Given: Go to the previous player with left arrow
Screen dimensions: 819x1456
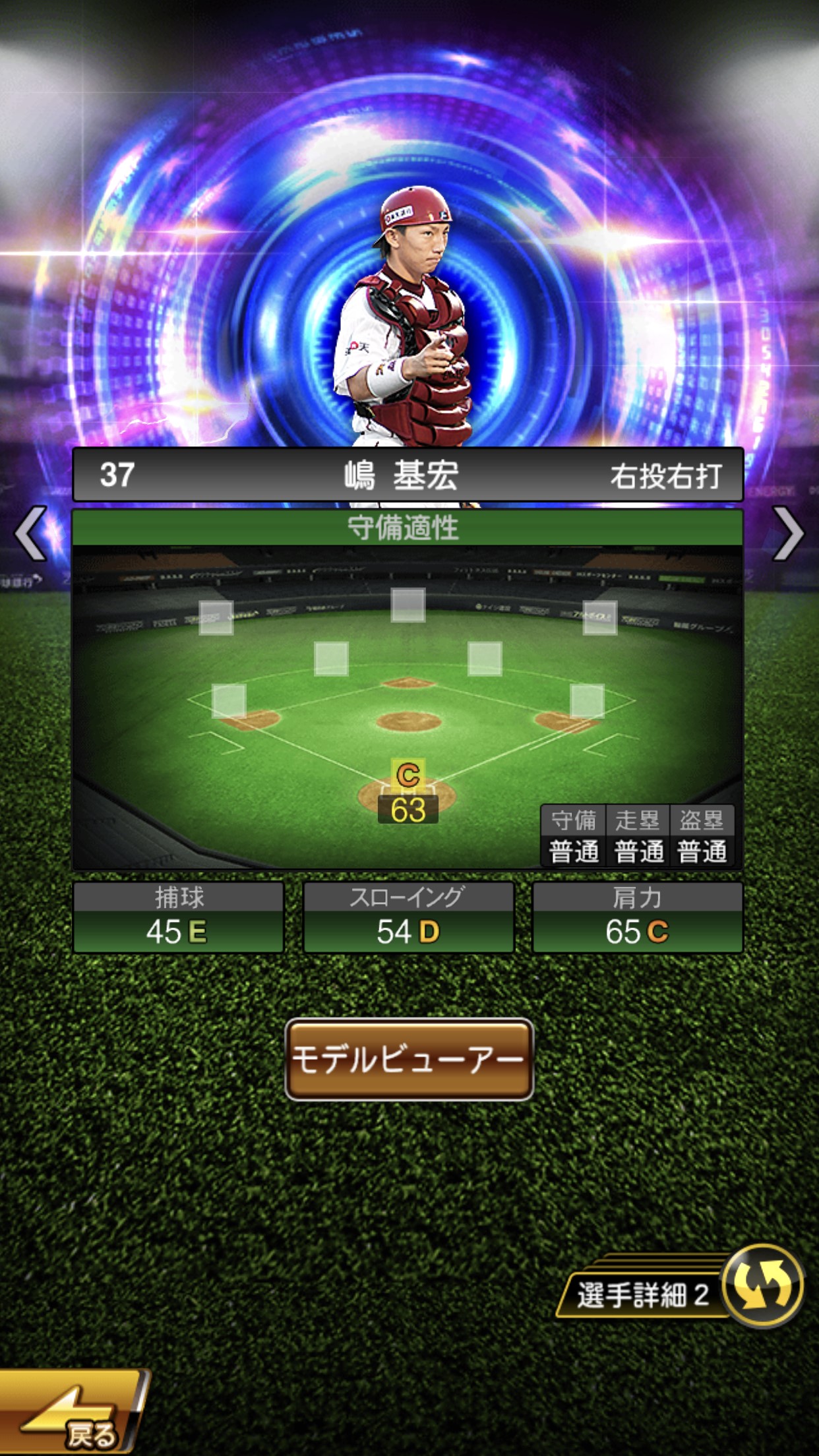Looking at the screenshot, I should [31, 533].
